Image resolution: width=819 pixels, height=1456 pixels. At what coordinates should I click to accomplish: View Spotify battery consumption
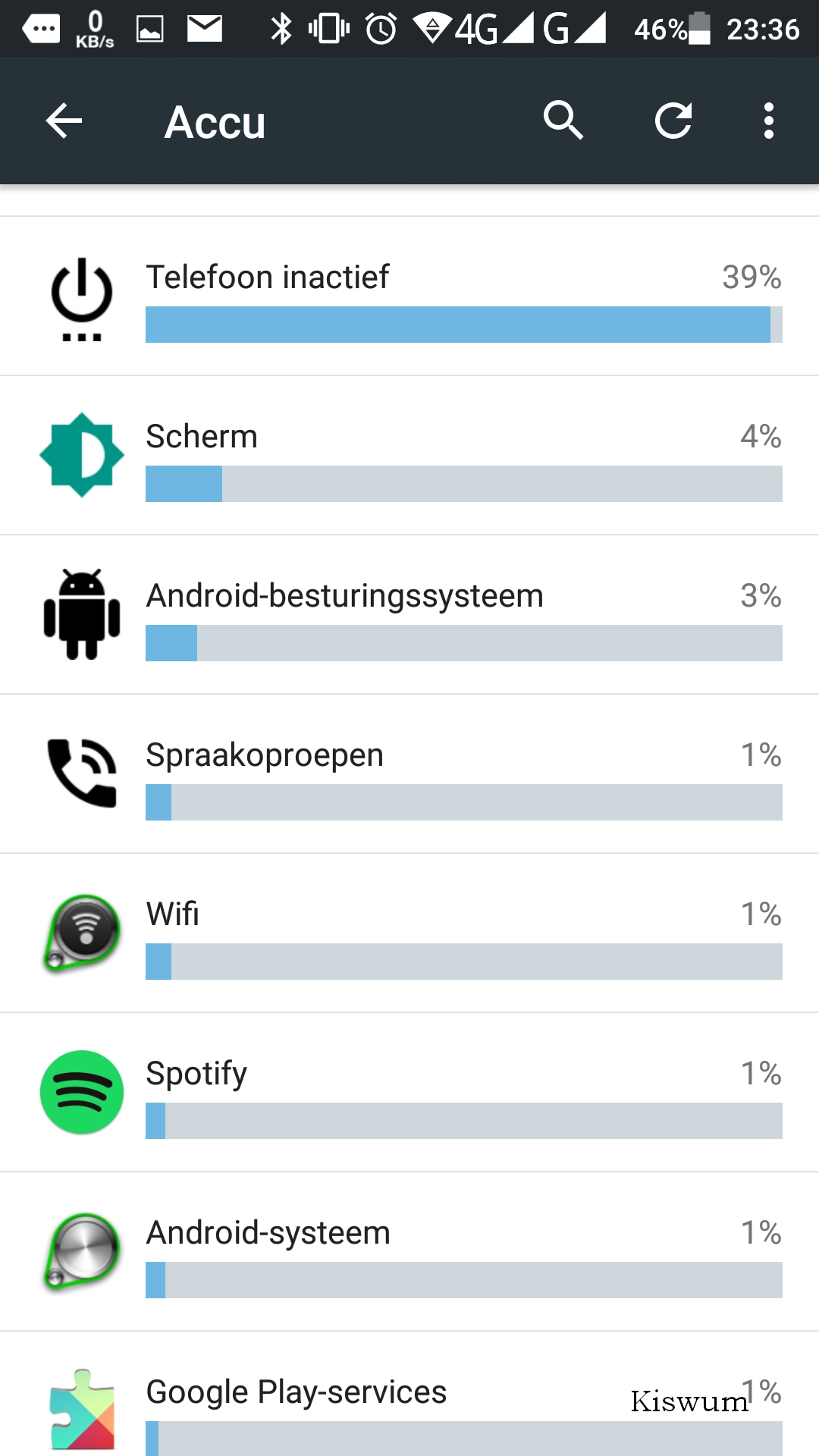click(x=409, y=1093)
